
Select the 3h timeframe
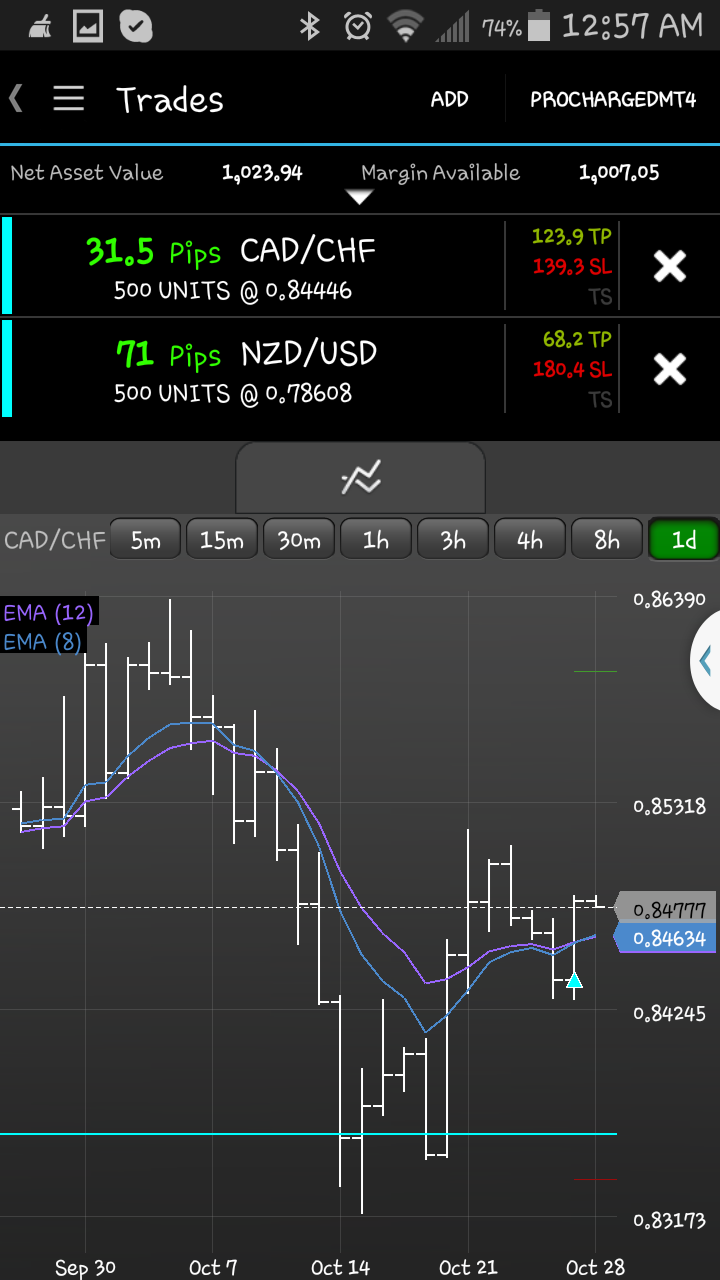click(453, 540)
